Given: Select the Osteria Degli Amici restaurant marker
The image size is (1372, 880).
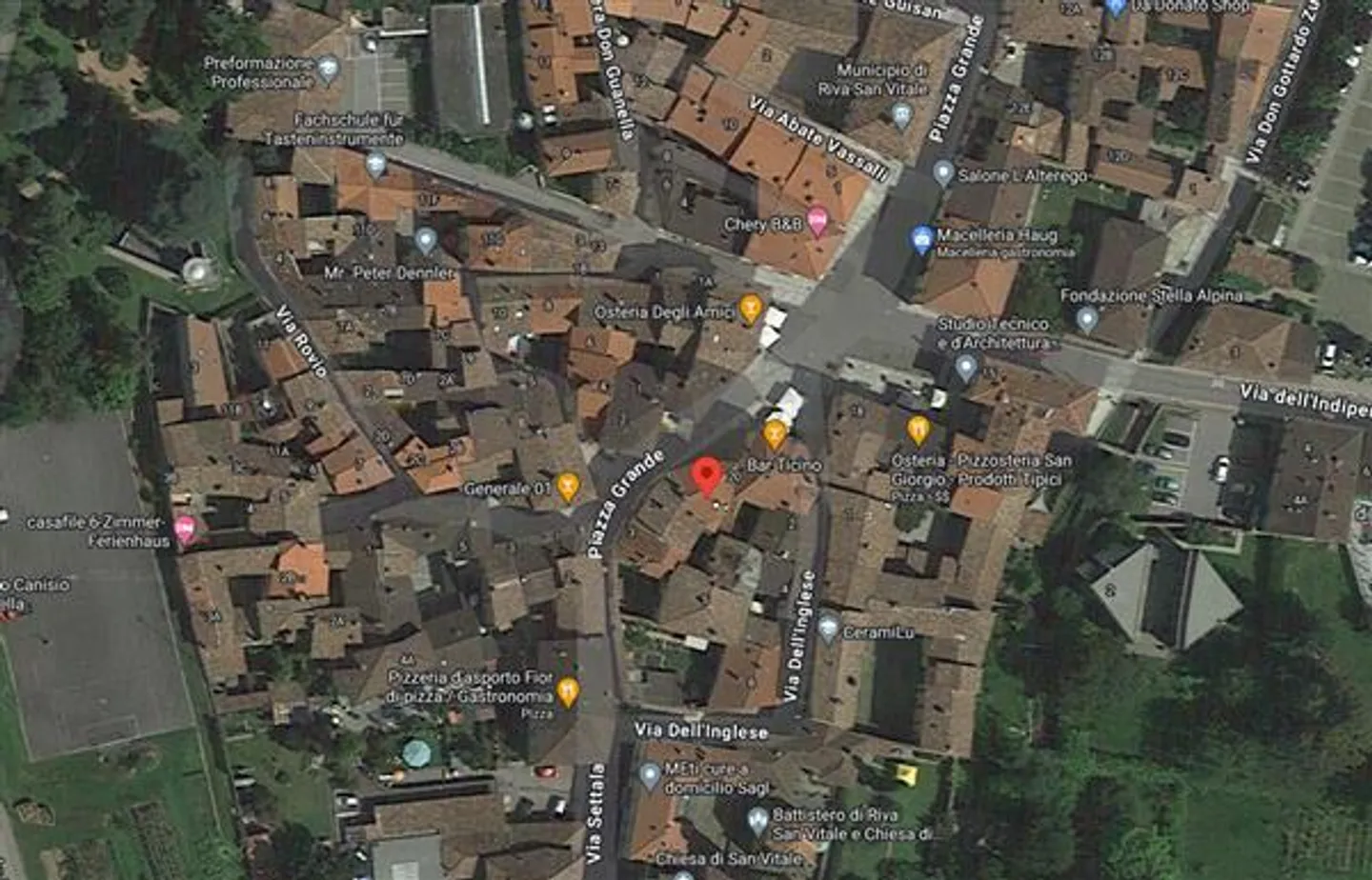Looking at the screenshot, I should [751, 308].
